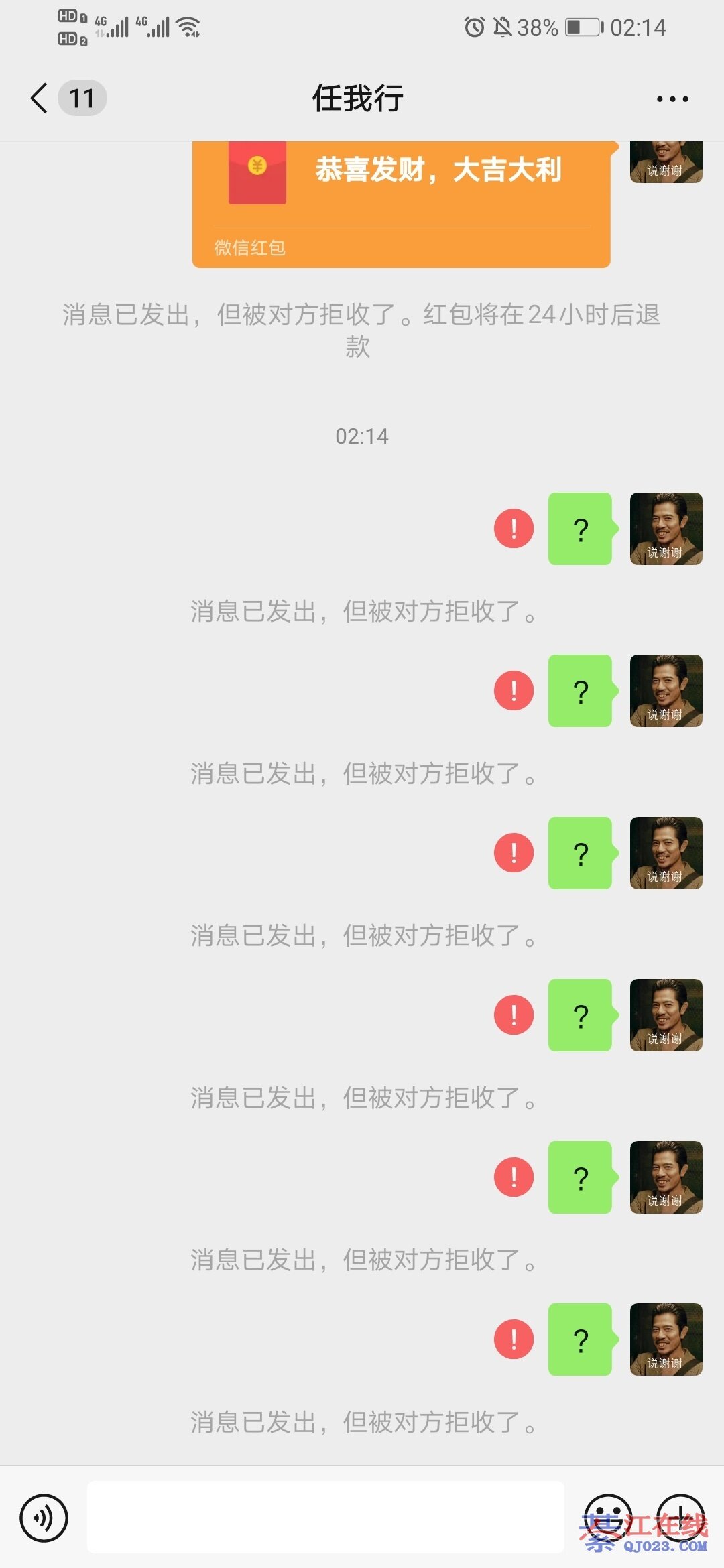Open the plus attachments menu
Image resolution: width=724 pixels, height=1568 pixels.
point(680,1518)
